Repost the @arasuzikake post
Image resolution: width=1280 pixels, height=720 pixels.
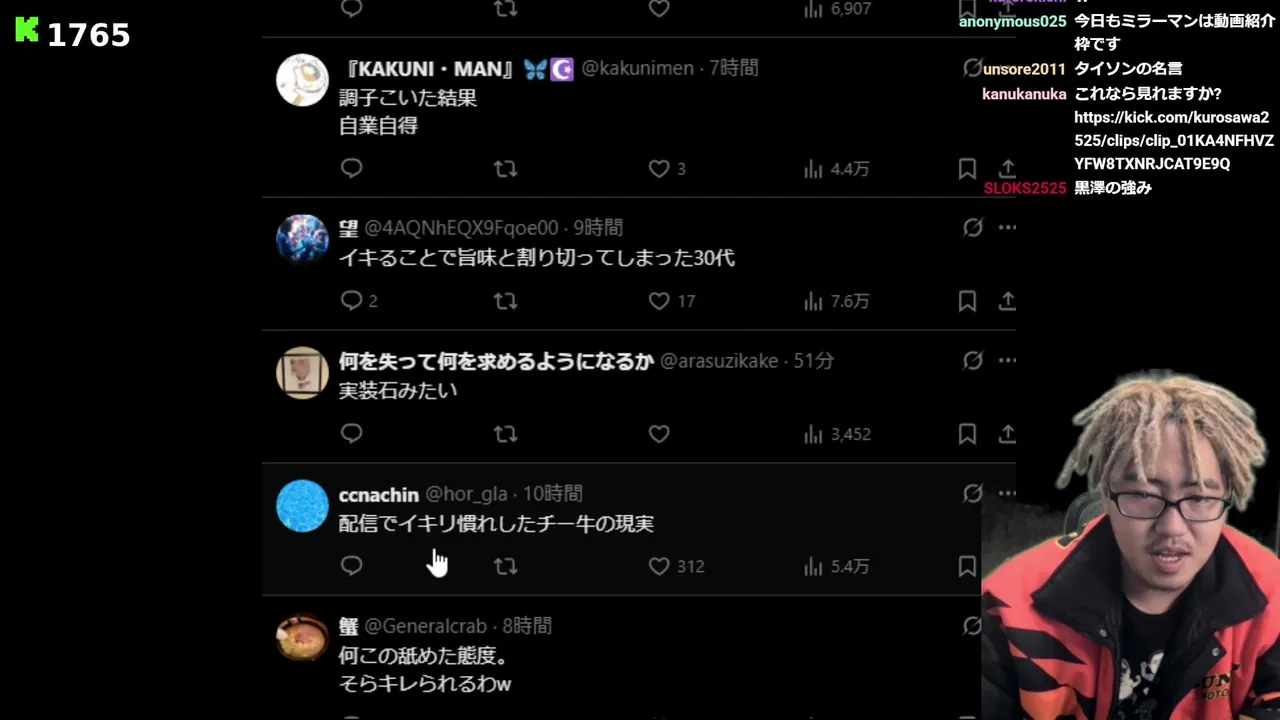505,434
